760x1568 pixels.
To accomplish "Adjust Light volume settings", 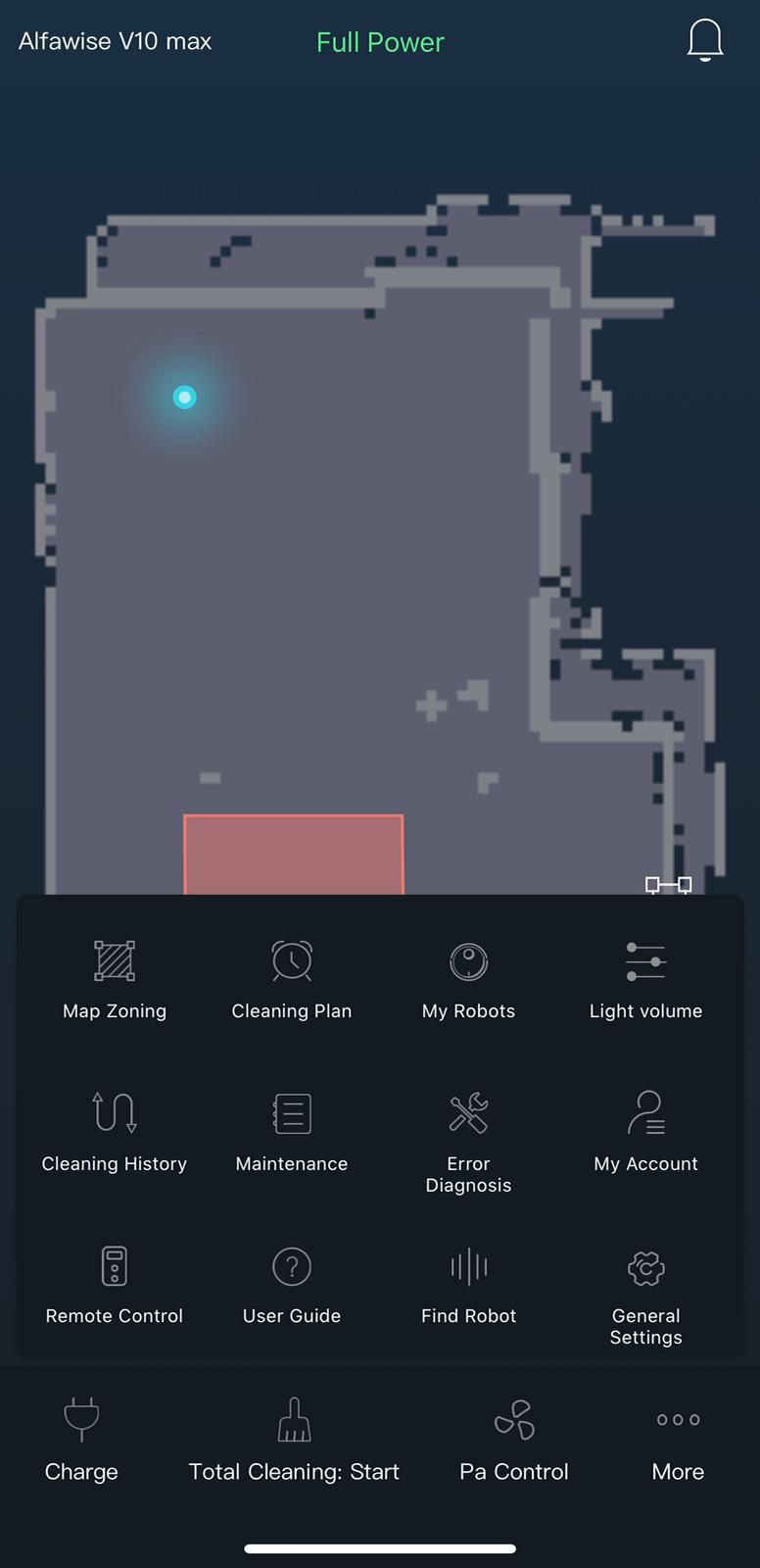I will click(x=645, y=980).
